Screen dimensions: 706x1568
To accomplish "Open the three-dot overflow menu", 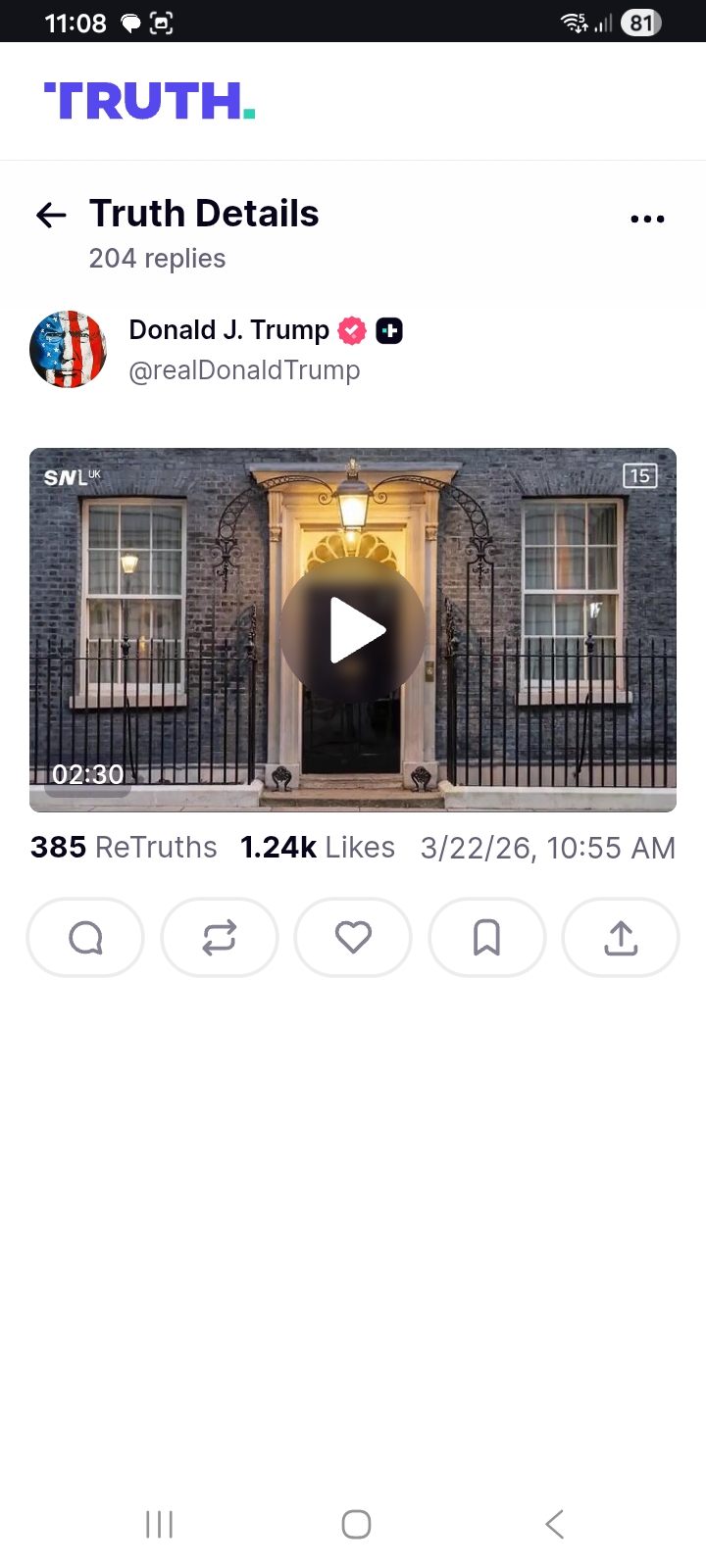I will click(647, 220).
